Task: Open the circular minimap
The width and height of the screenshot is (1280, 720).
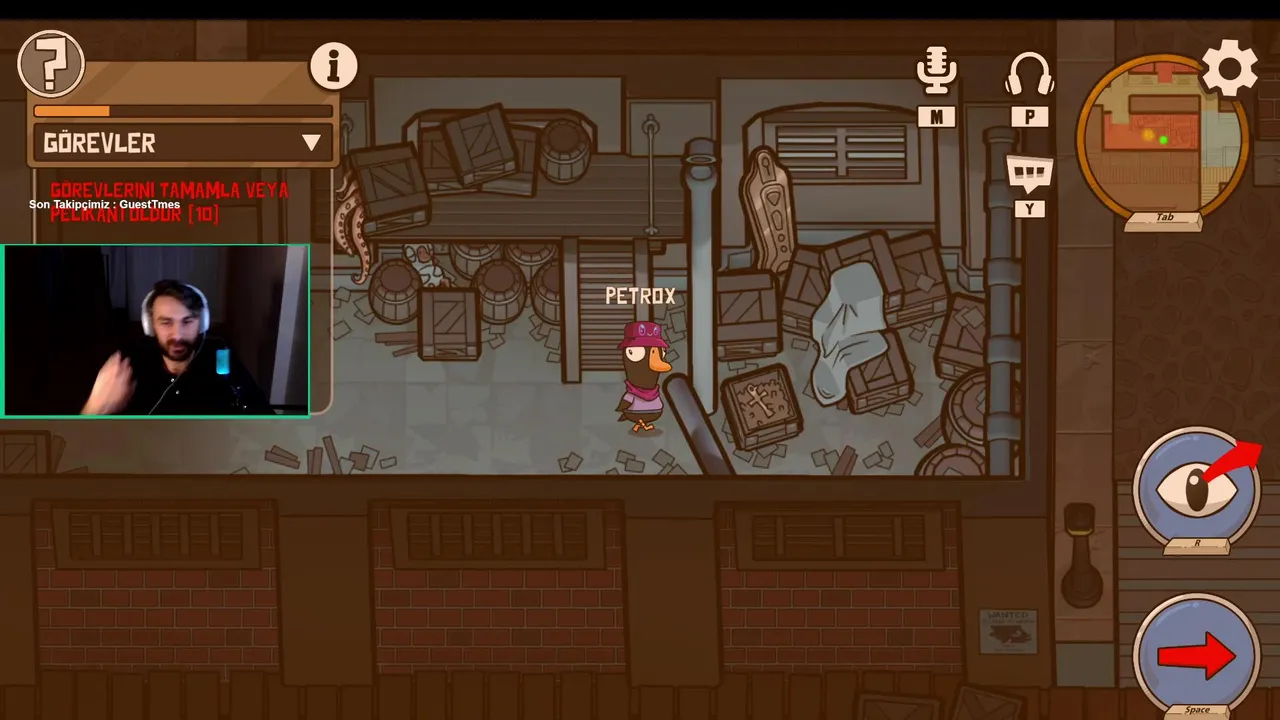Action: click(1161, 137)
